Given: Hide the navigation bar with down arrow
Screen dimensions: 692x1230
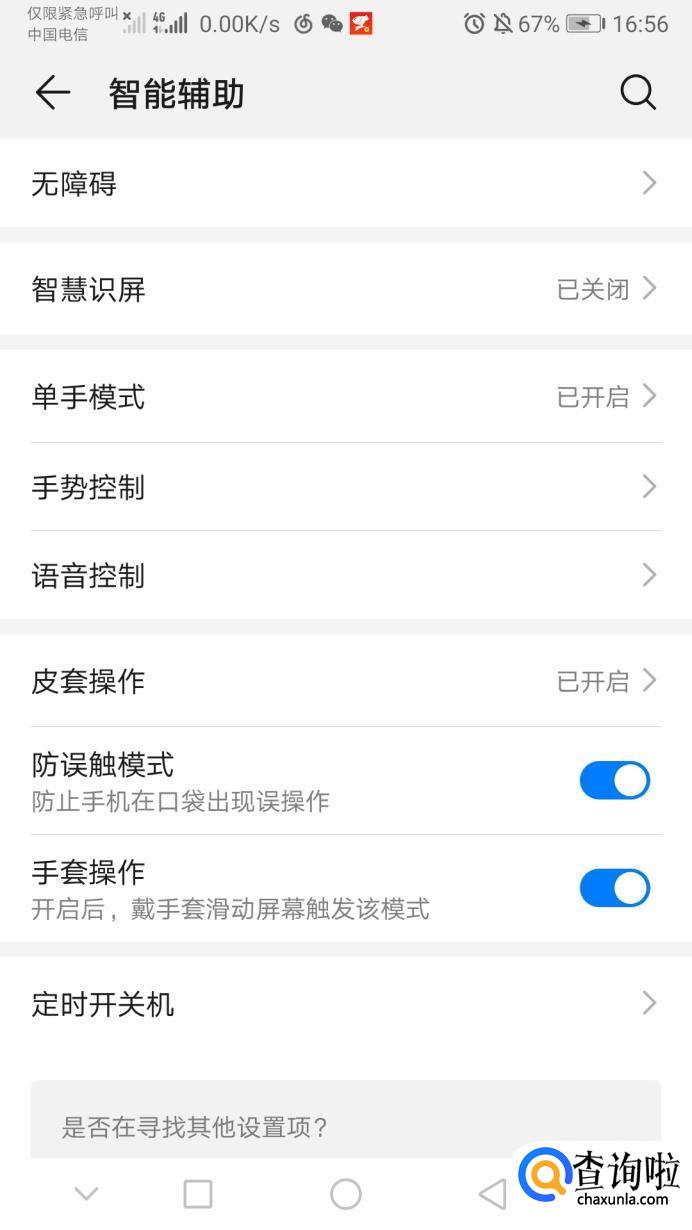Looking at the screenshot, I should click(x=87, y=1193).
